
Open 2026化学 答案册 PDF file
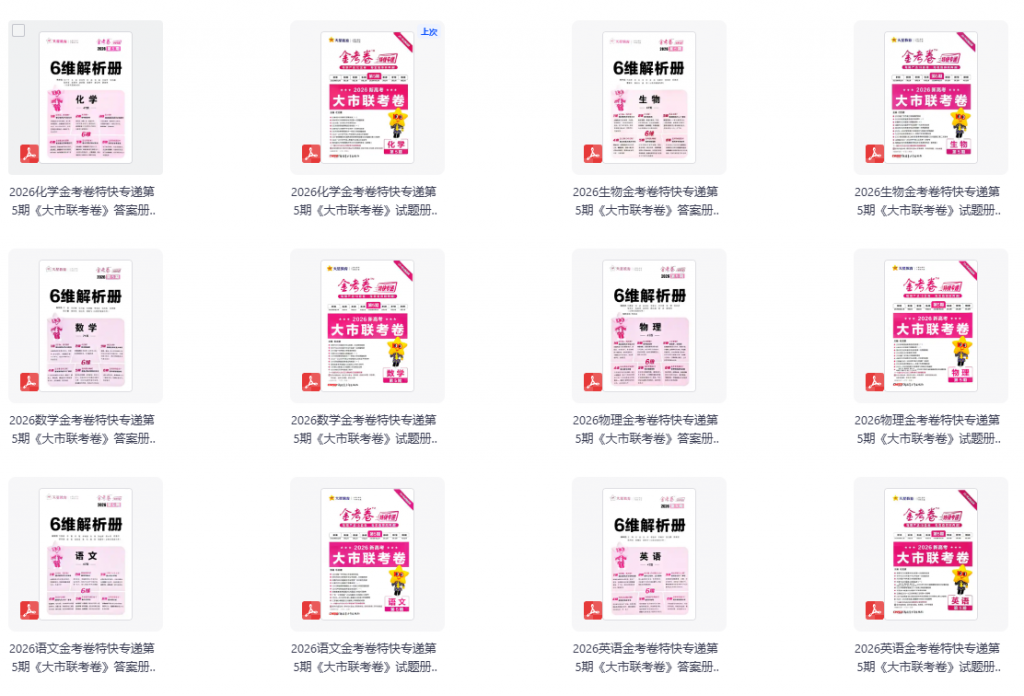(85, 98)
